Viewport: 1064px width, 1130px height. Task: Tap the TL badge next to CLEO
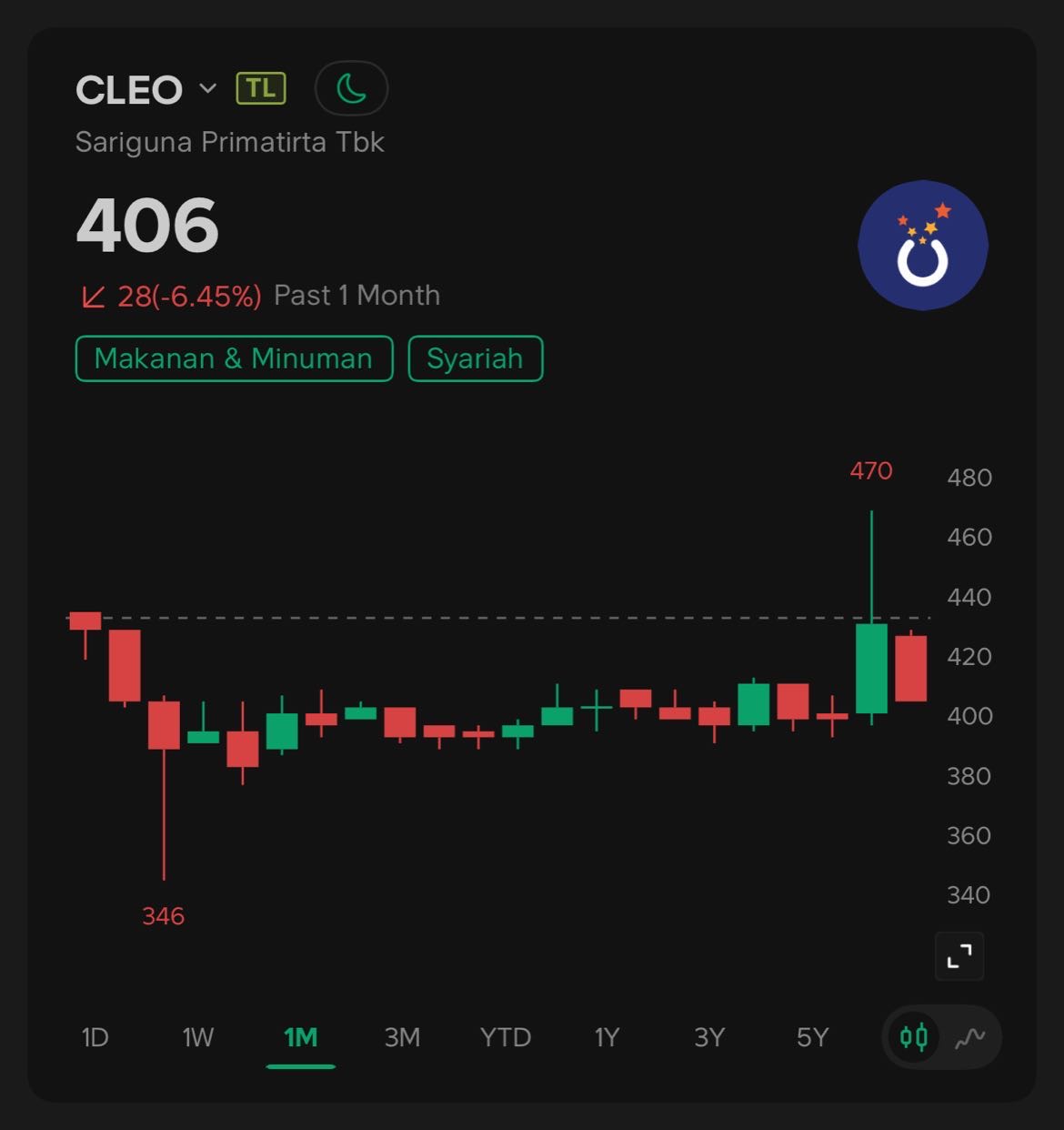pyautogui.click(x=261, y=88)
